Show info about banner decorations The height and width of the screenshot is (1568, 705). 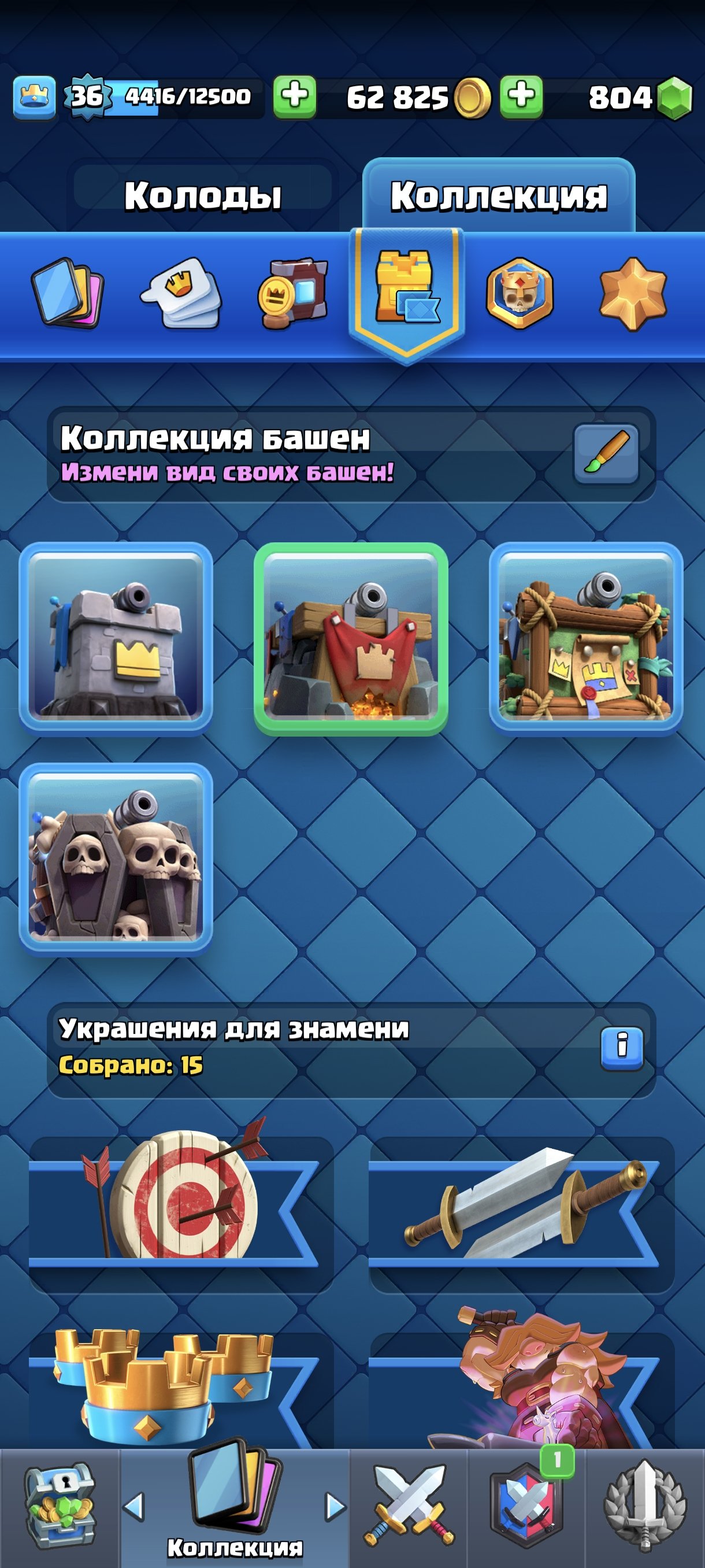tap(622, 1049)
